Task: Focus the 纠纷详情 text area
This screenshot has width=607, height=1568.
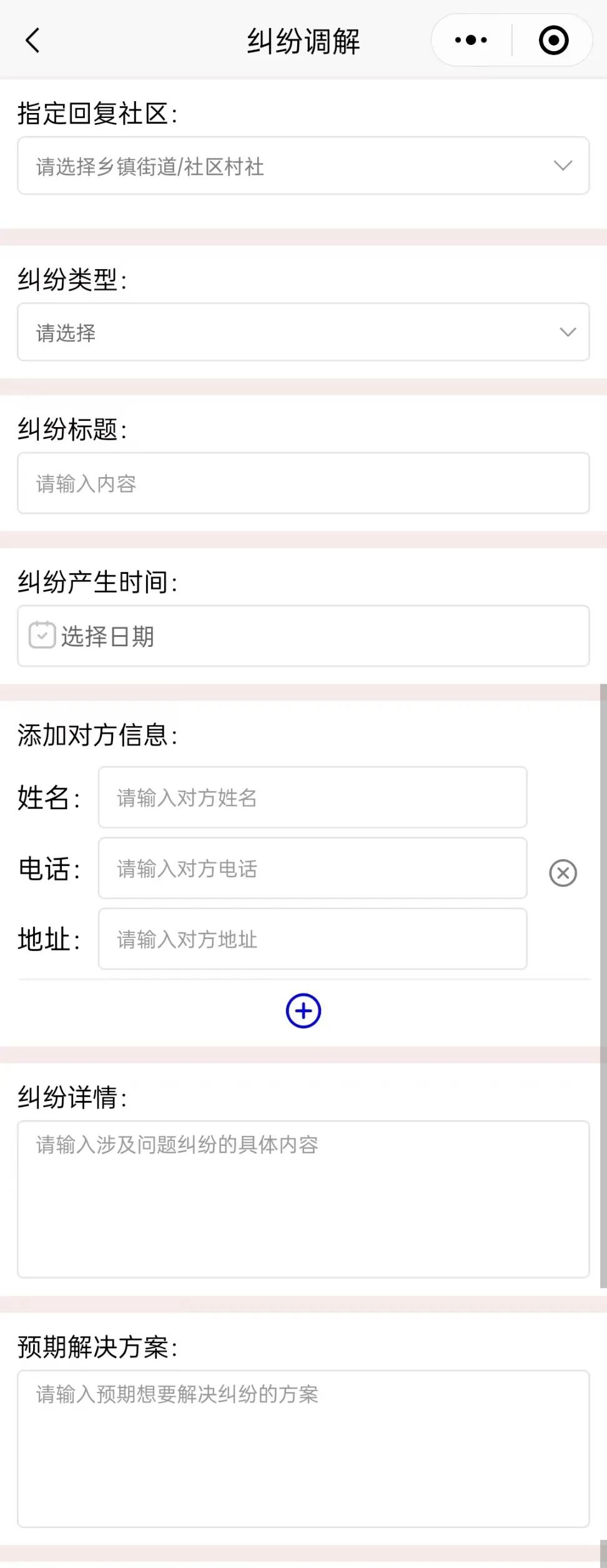Action: [303, 1199]
